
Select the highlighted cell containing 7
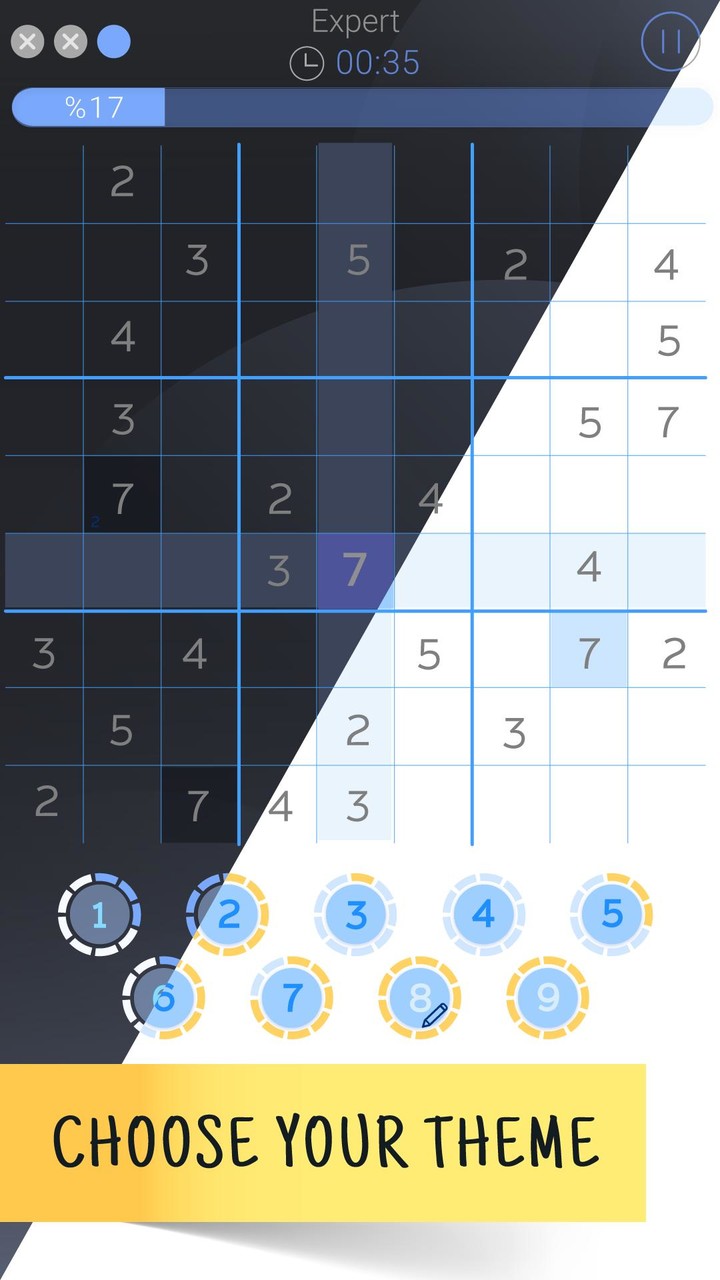pyautogui.click(x=354, y=570)
